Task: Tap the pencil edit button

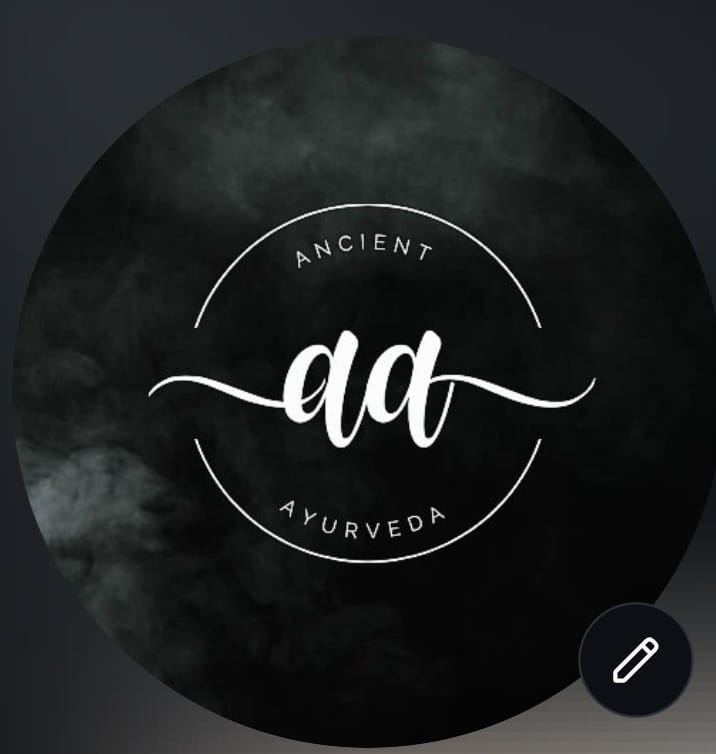Action: pyautogui.click(x=635, y=660)
